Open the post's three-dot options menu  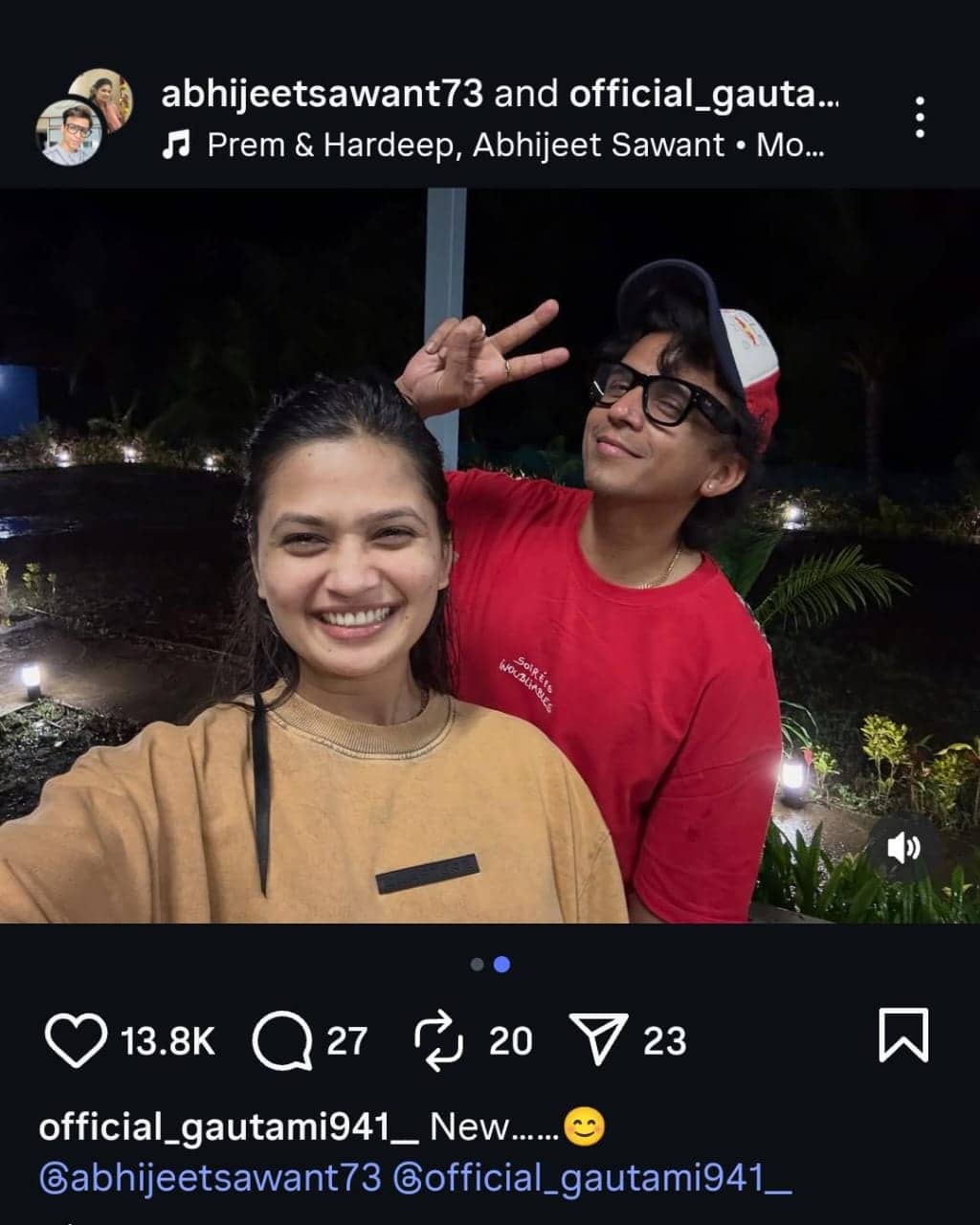tap(919, 117)
